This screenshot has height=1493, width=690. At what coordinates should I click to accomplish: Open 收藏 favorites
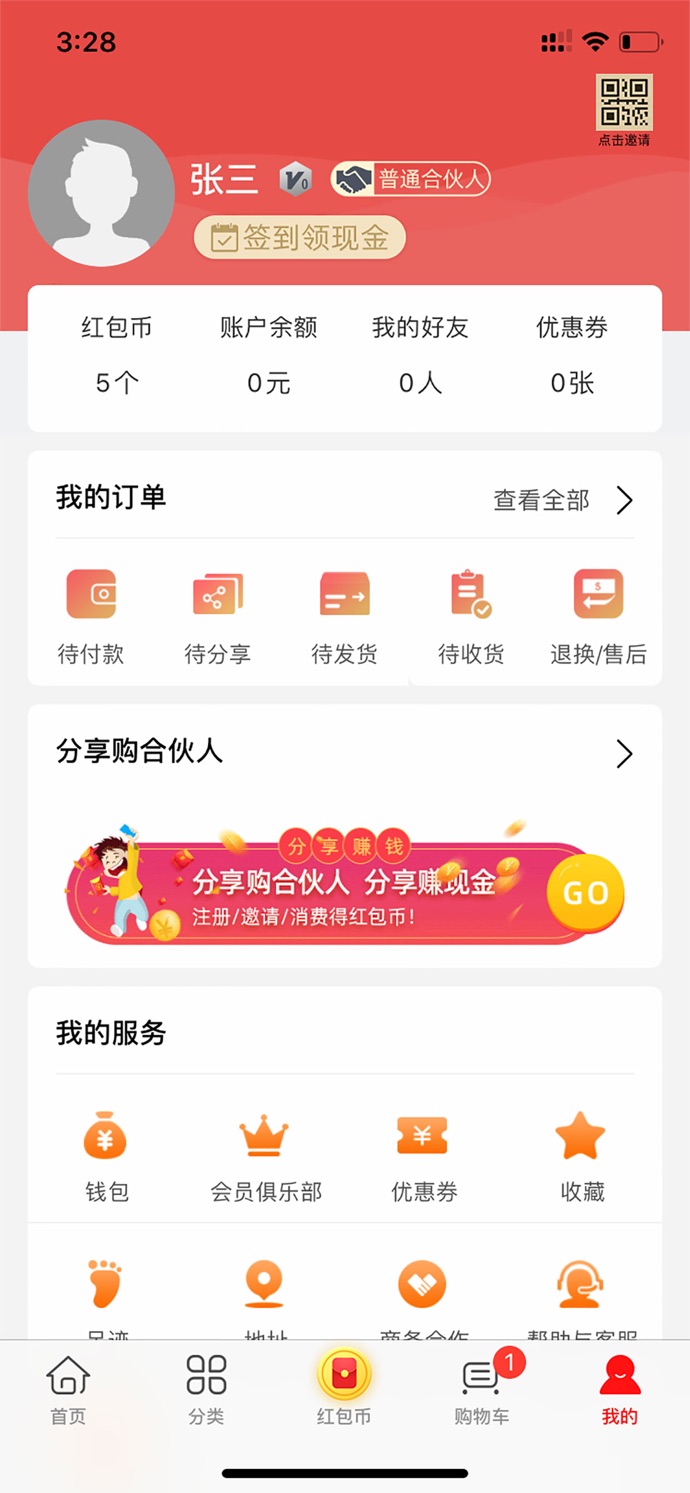coord(582,1155)
